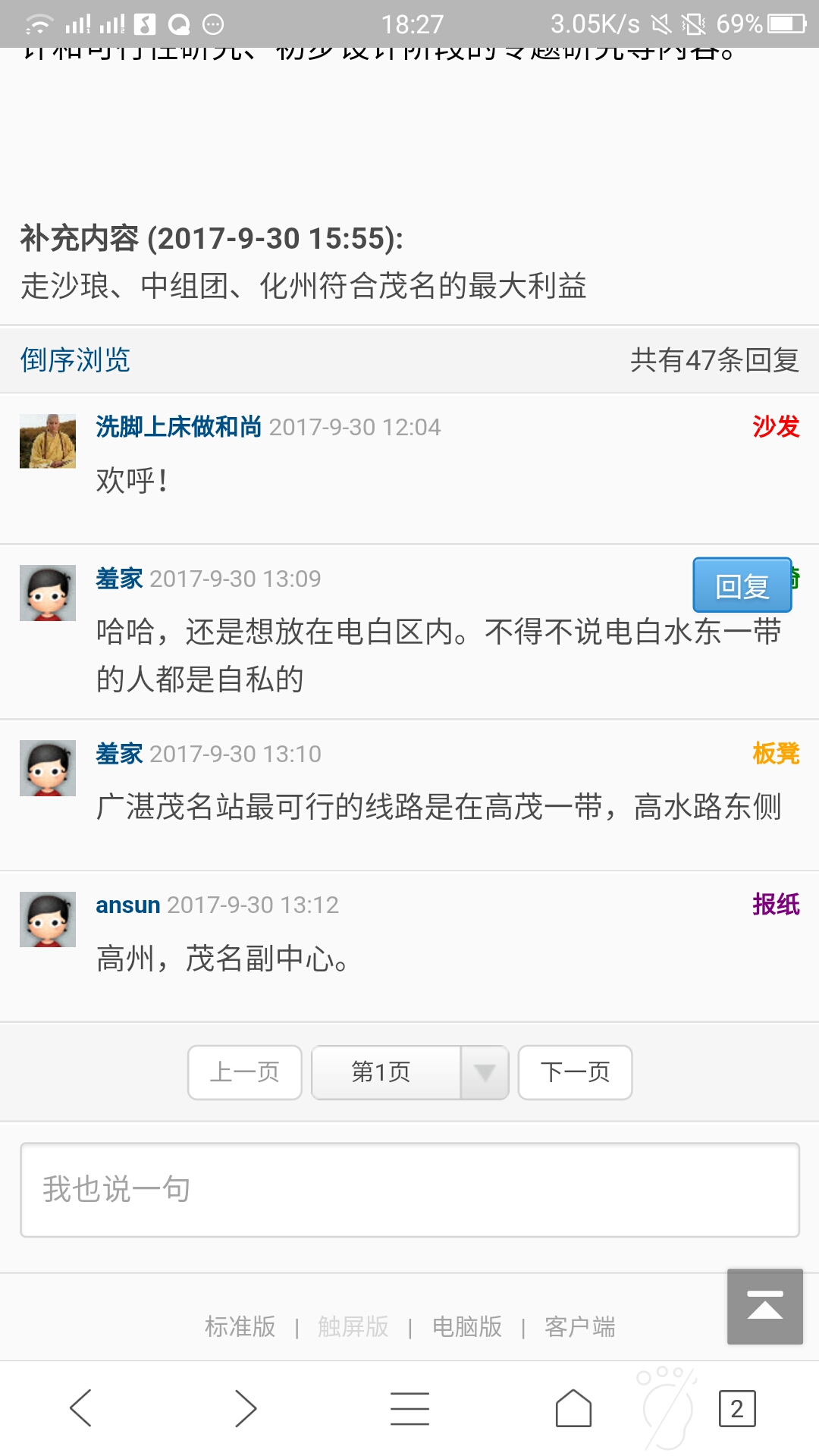Switch to 电脑版 desktop version
The width and height of the screenshot is (819, 1456).
(x=466, y=1327)
